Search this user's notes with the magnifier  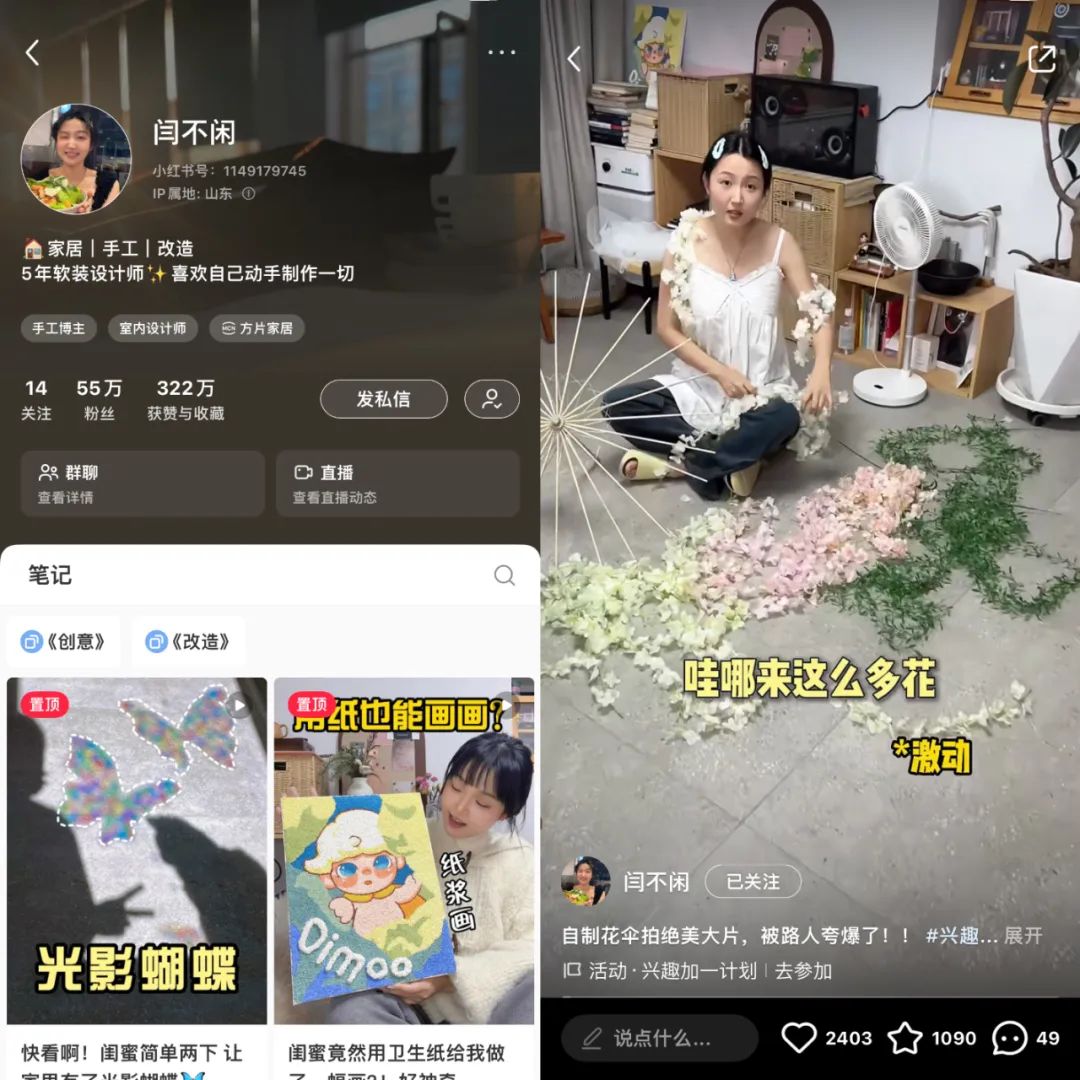(x=504, y=575)
